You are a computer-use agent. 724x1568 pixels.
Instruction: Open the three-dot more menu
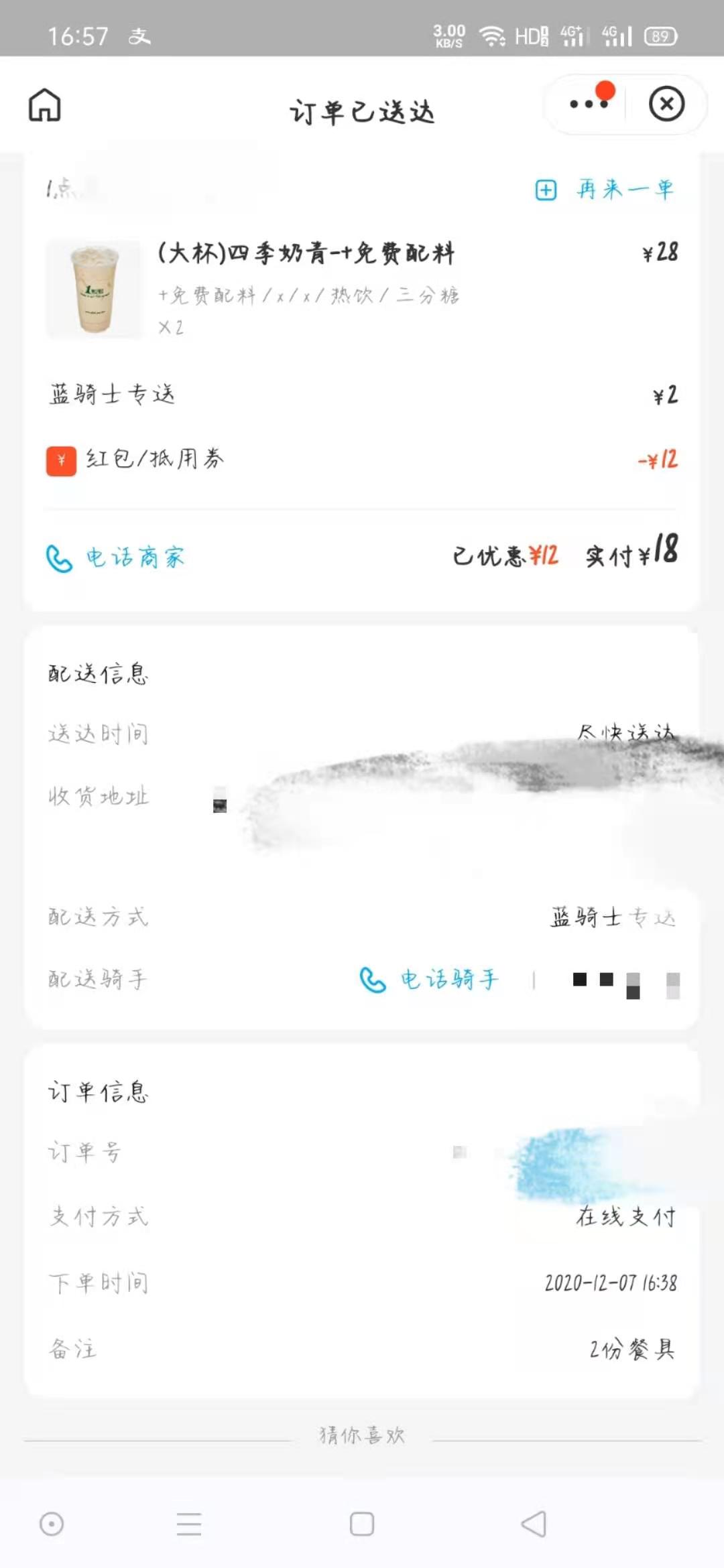click(x=587, y=104)
